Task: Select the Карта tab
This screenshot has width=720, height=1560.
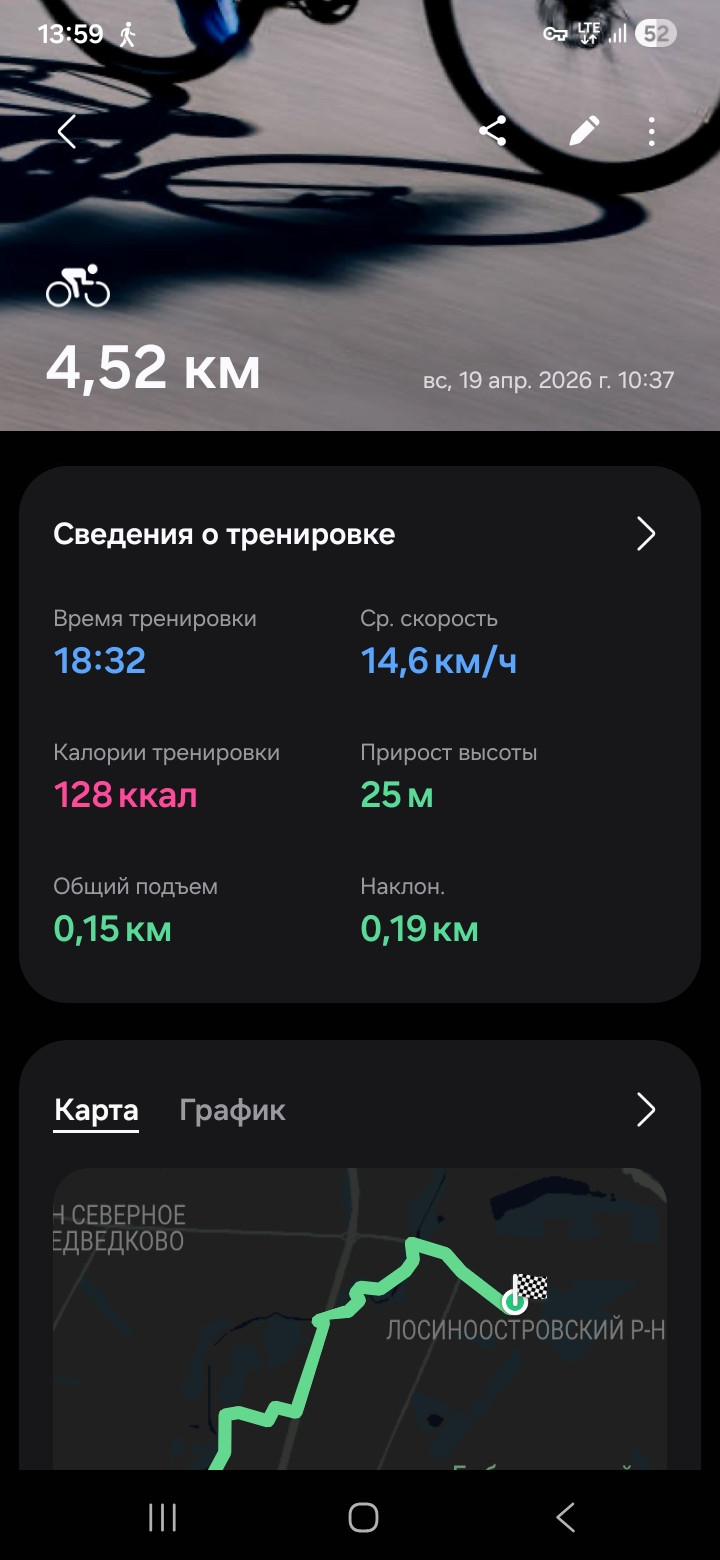Action: tap(96, 1110)
